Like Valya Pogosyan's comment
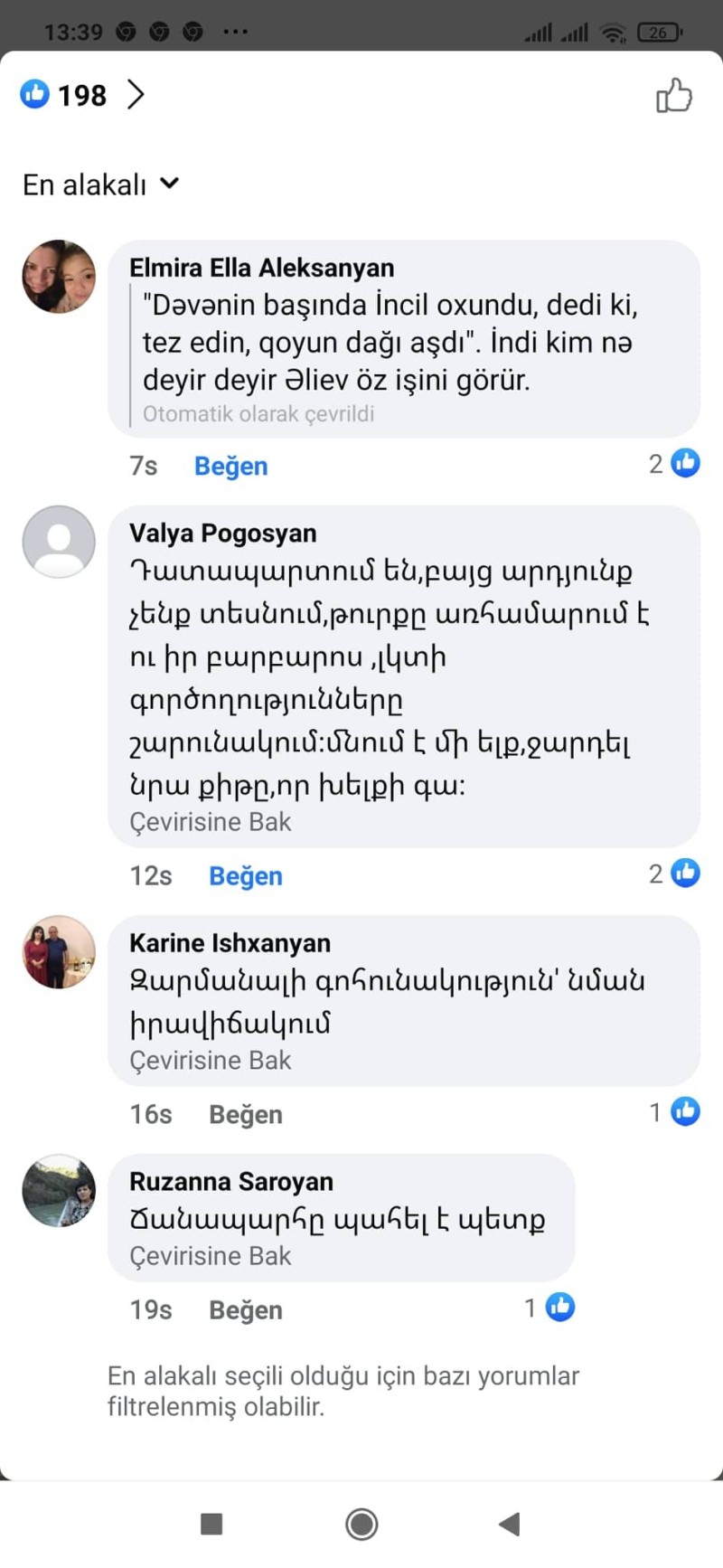This screenshot has height=1568, width=723. tap(246, 876)
